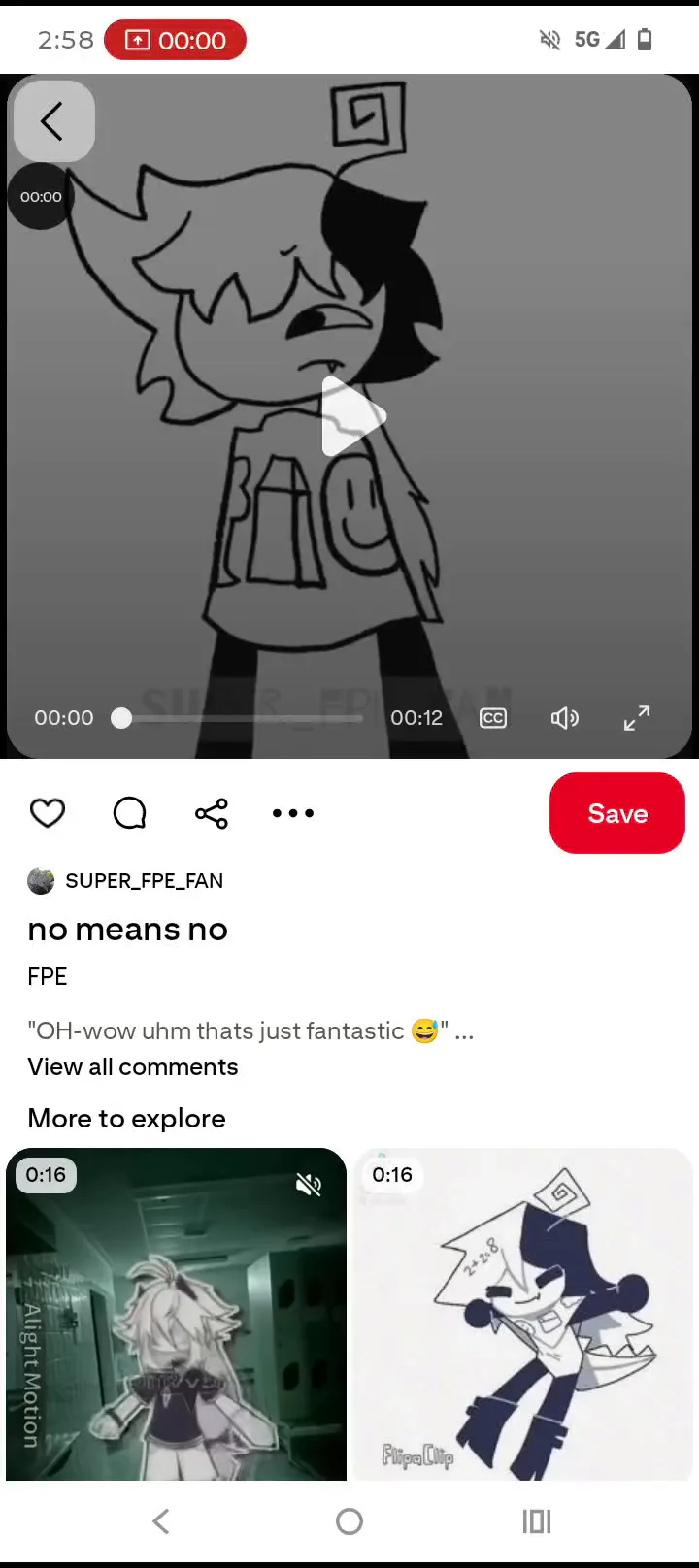The width and height of the screenshot is (699, 1568).
Task: Share this pin
Action: pos(212,813)
